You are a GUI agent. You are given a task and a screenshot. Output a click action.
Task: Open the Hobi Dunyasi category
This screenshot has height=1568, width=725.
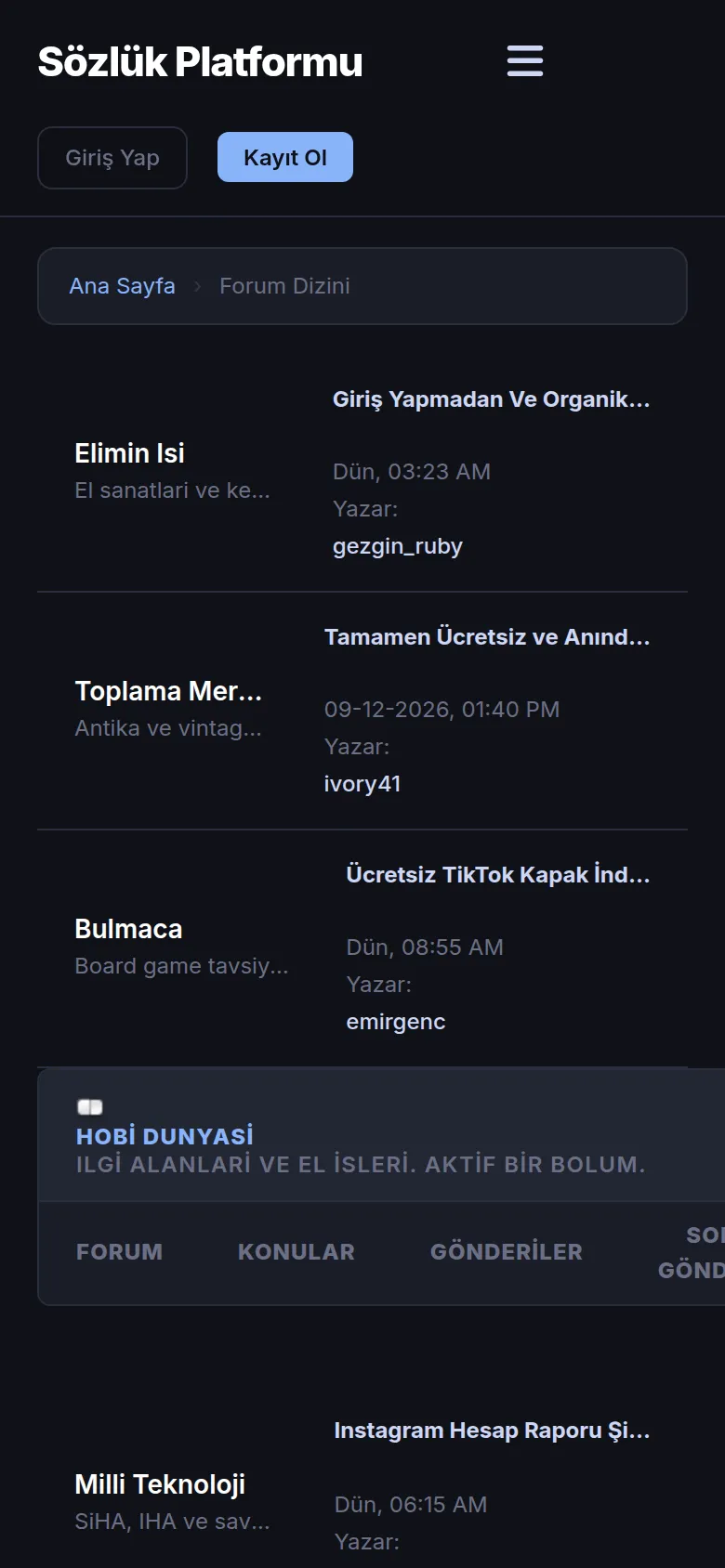pyautogui.click(x=165, y=1136)
